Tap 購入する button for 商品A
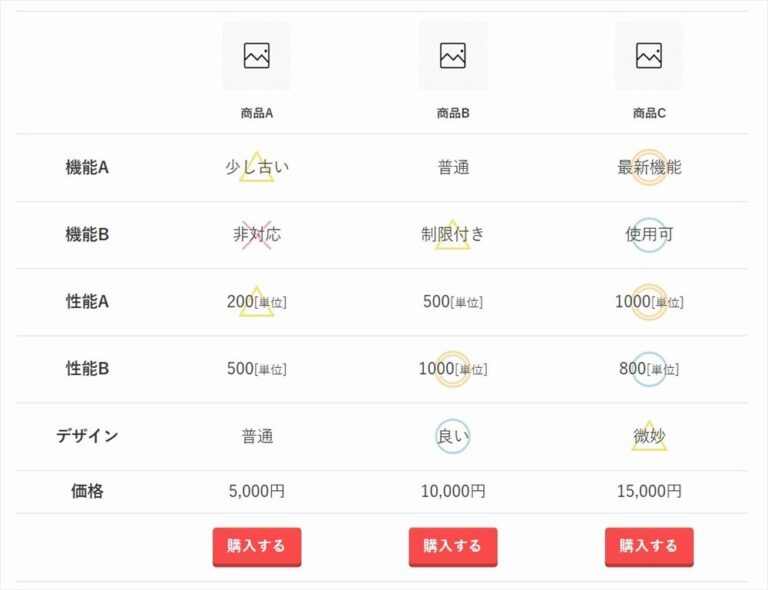The image size is (768, 590). [x=256, y=546]
